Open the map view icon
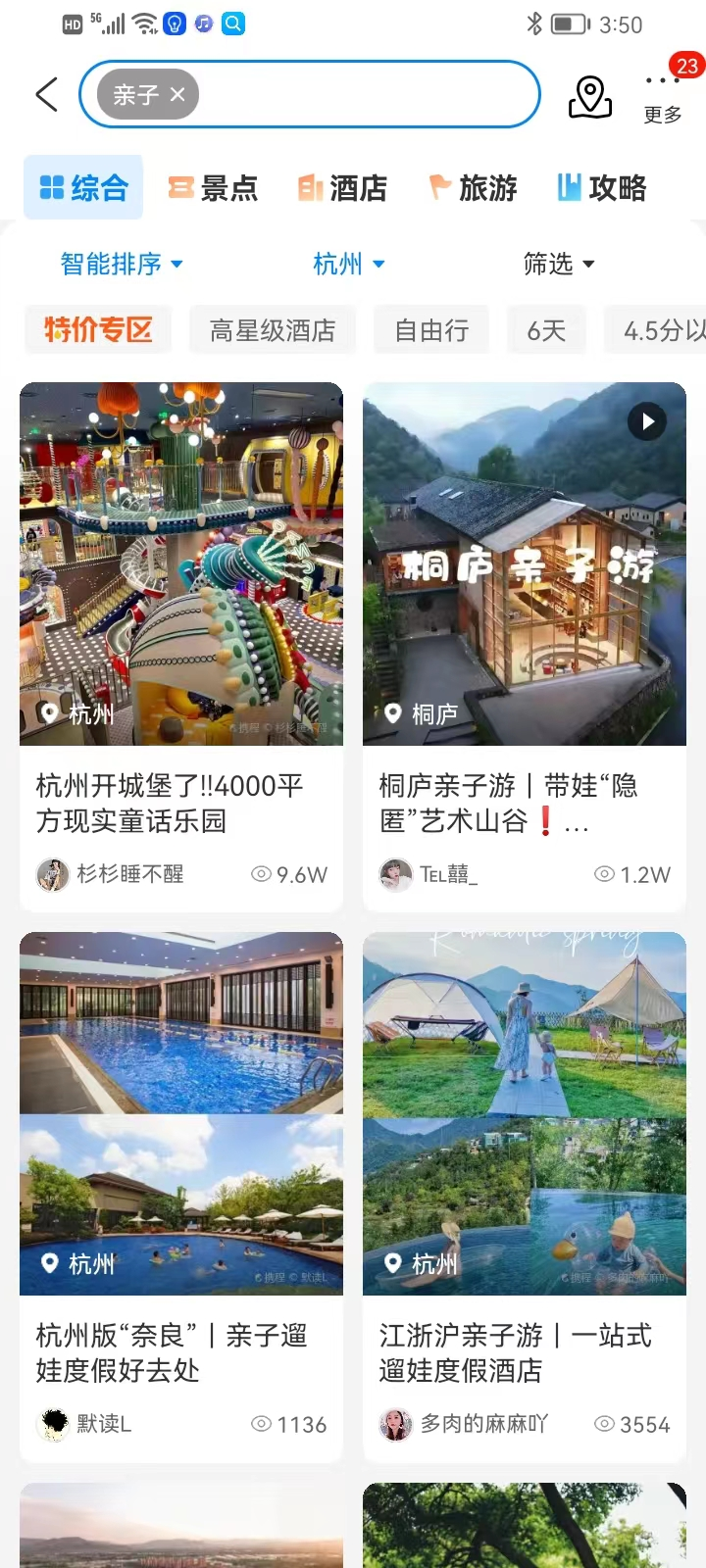This screenshot has height=1568, width=706. 588,95
